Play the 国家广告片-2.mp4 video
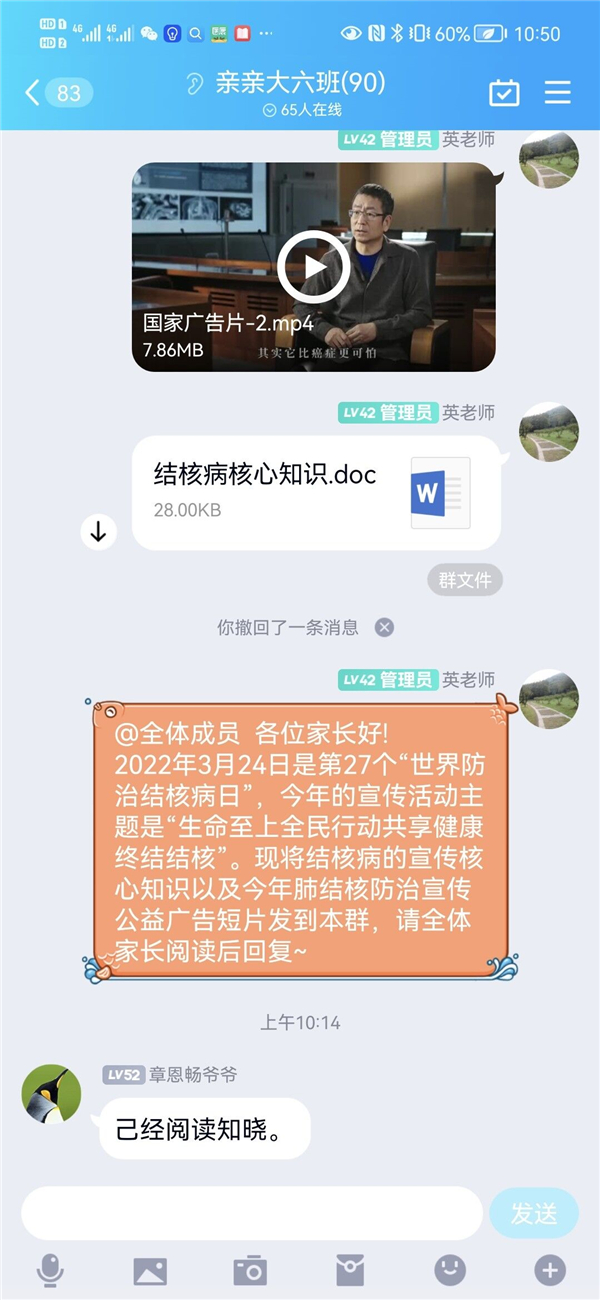 click(313, 267)
